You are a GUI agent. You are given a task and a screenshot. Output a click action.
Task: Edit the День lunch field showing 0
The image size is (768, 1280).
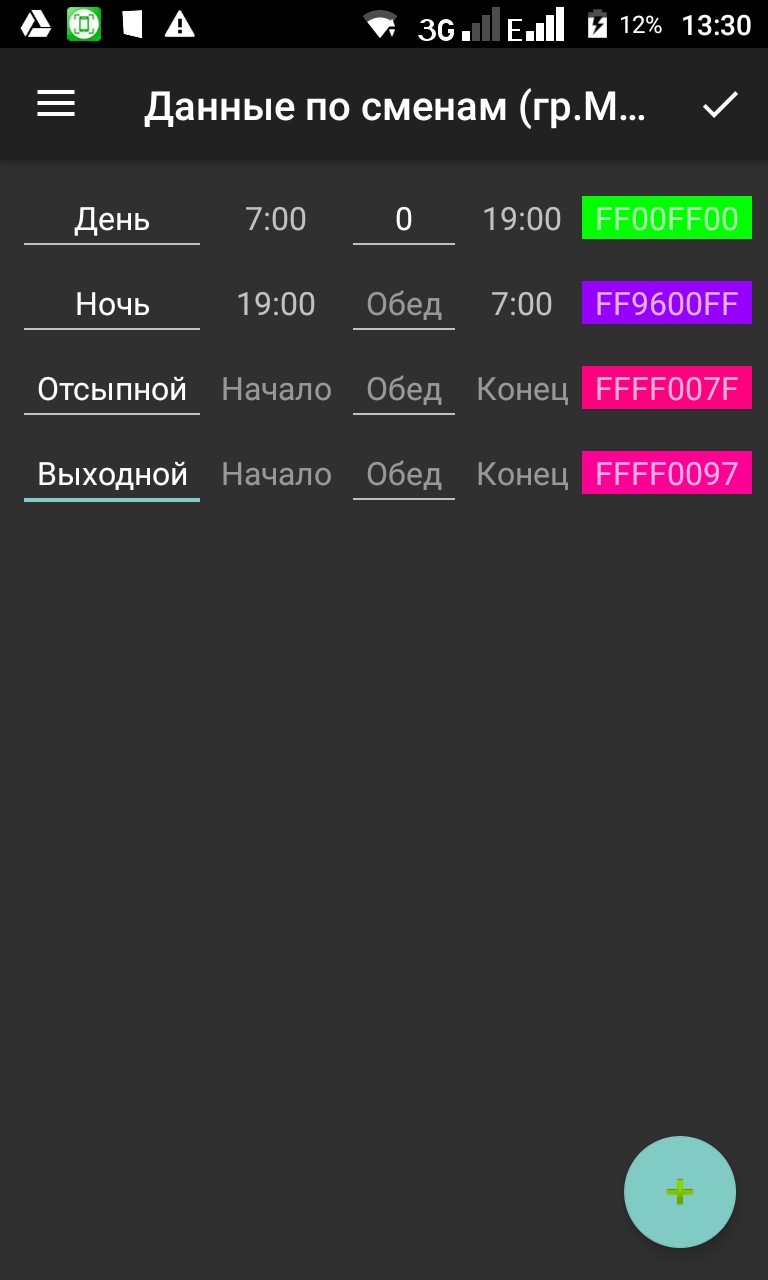pyautogui.click(x=403, y=219)
